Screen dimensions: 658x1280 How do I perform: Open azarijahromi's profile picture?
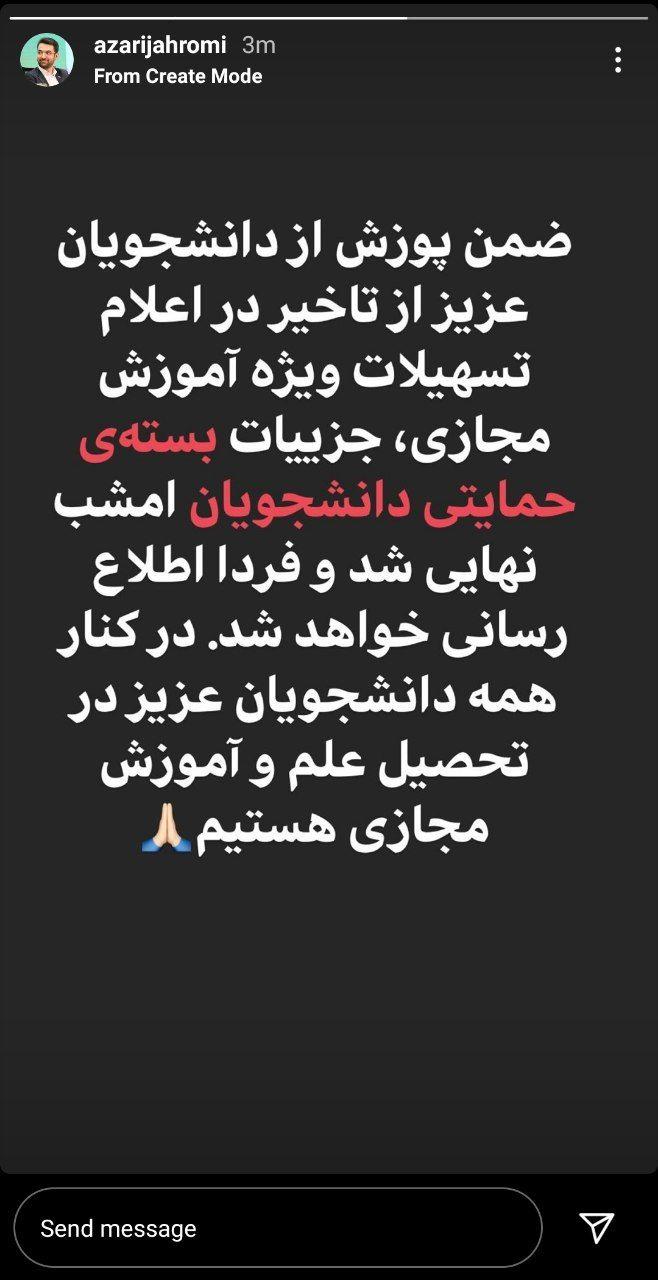point(46,60)
